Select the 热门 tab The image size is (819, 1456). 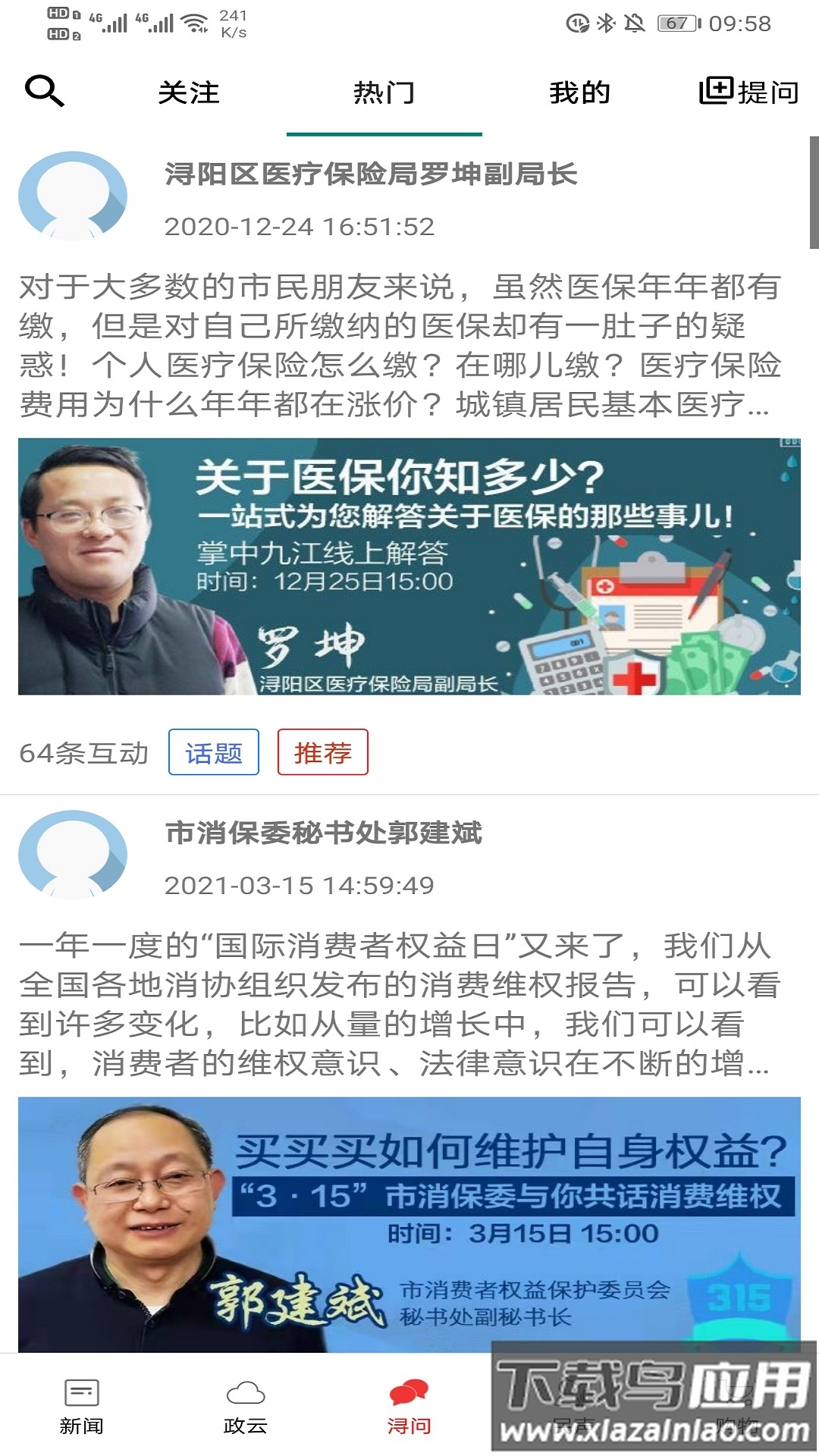pyautogui.click(x=384, y=91)
